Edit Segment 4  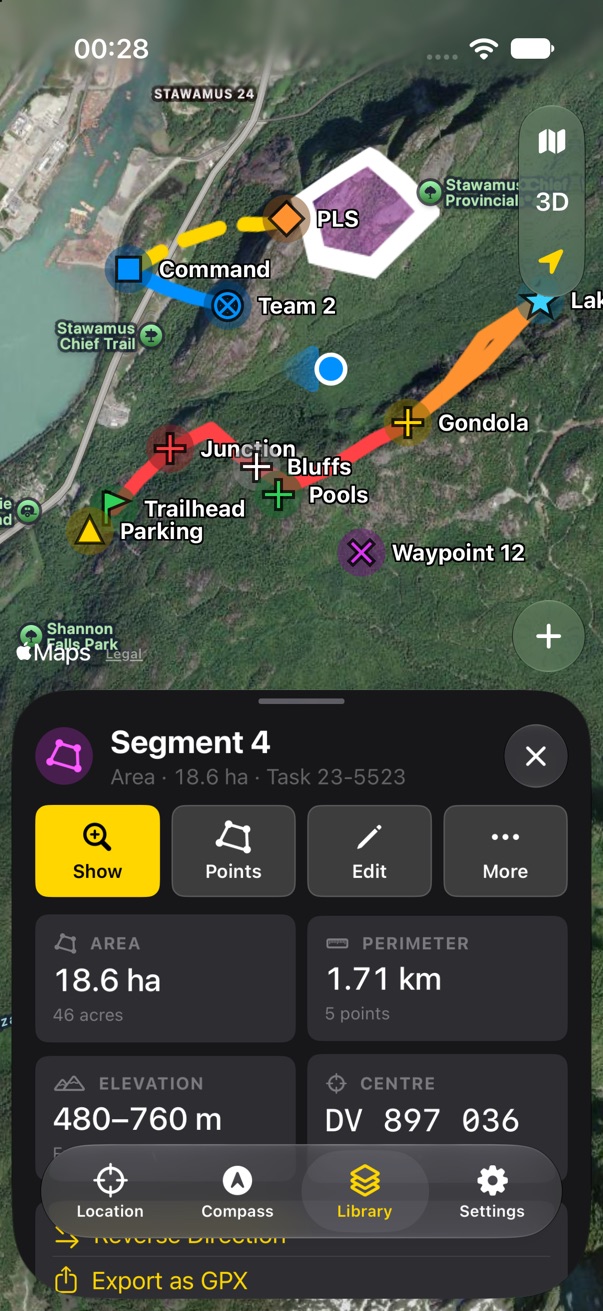click(x=370, y=851)
